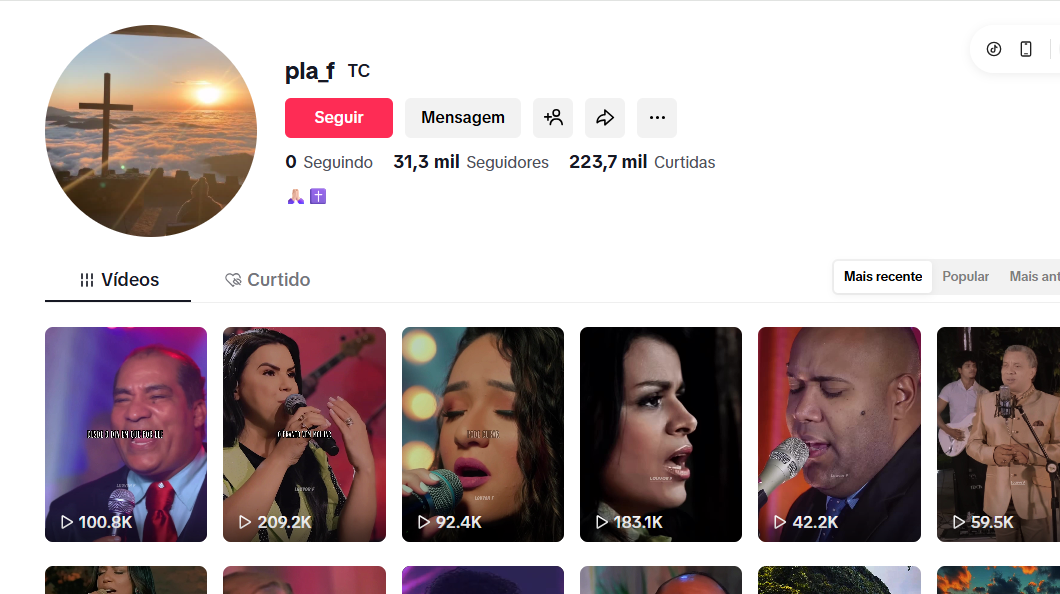Tap the phone icon in the top bar

pyautogui.click(x=1026, y=49)
